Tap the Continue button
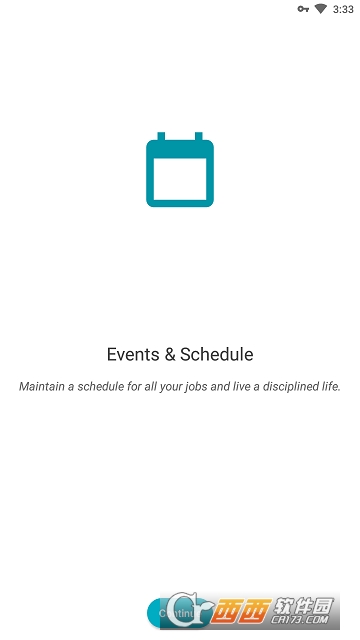Image resolution: width=360 pixels, height=640 pixels. [x=180, y=613]
